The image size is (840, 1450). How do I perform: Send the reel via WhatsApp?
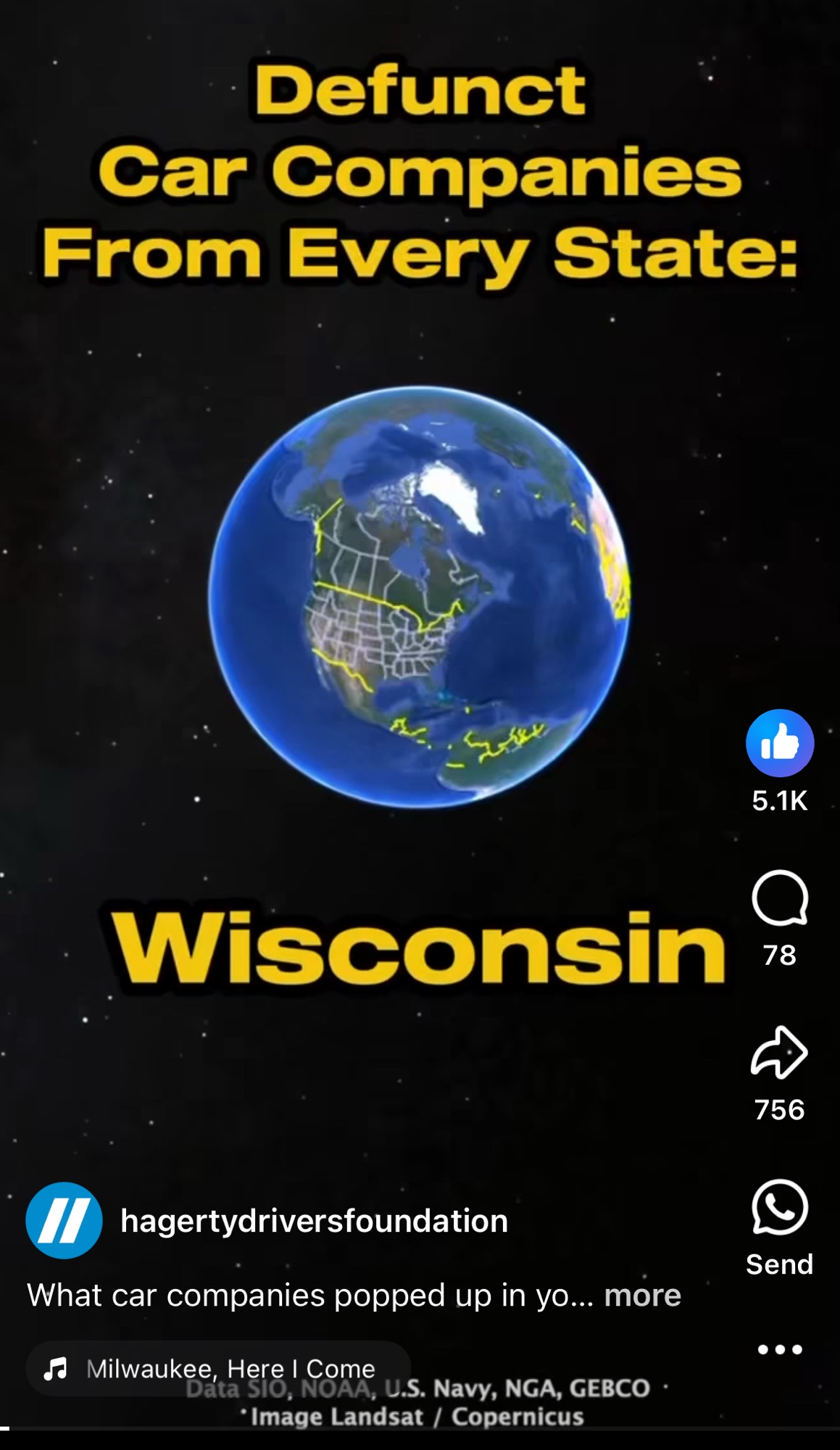click(779, 1207)
